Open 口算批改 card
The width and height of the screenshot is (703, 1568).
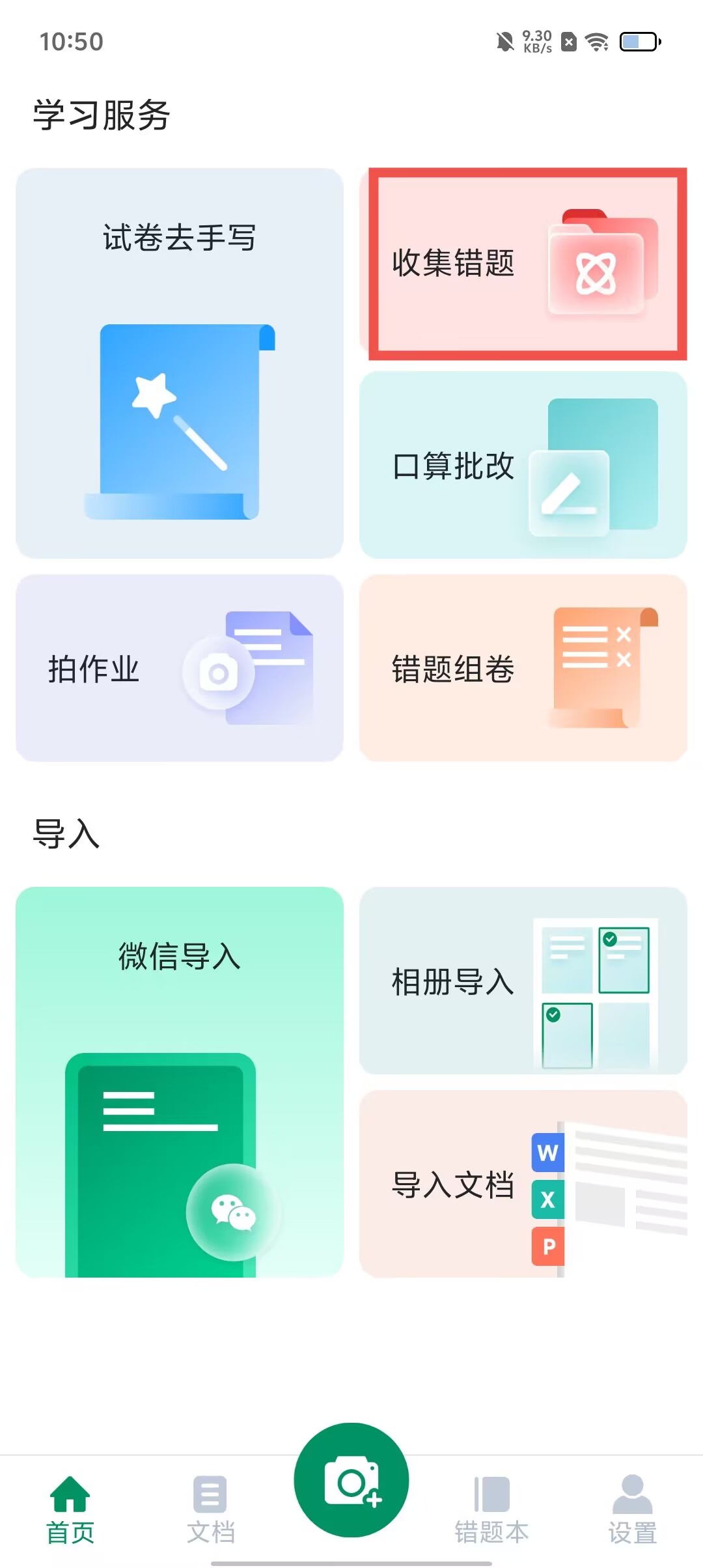523,465
